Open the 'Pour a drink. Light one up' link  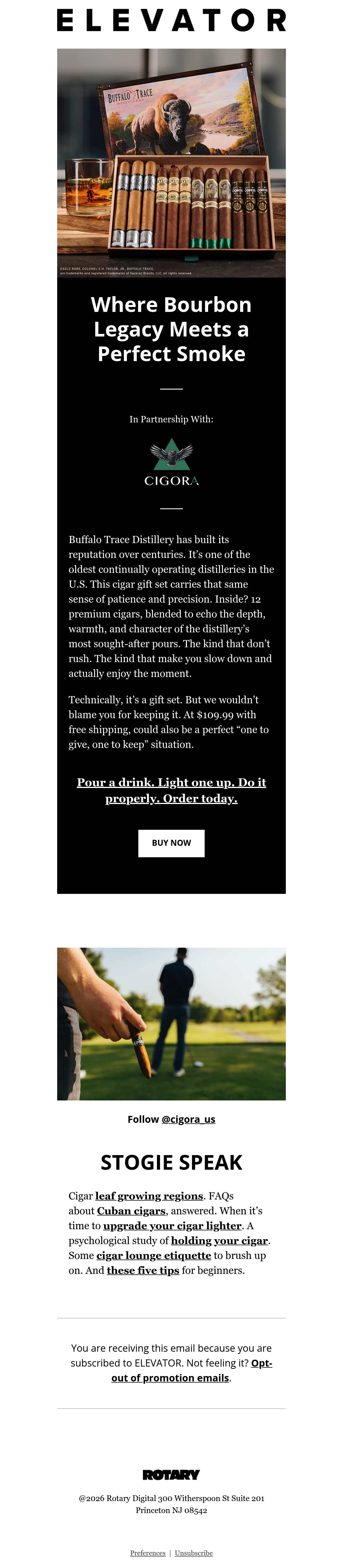click(171, 789)
